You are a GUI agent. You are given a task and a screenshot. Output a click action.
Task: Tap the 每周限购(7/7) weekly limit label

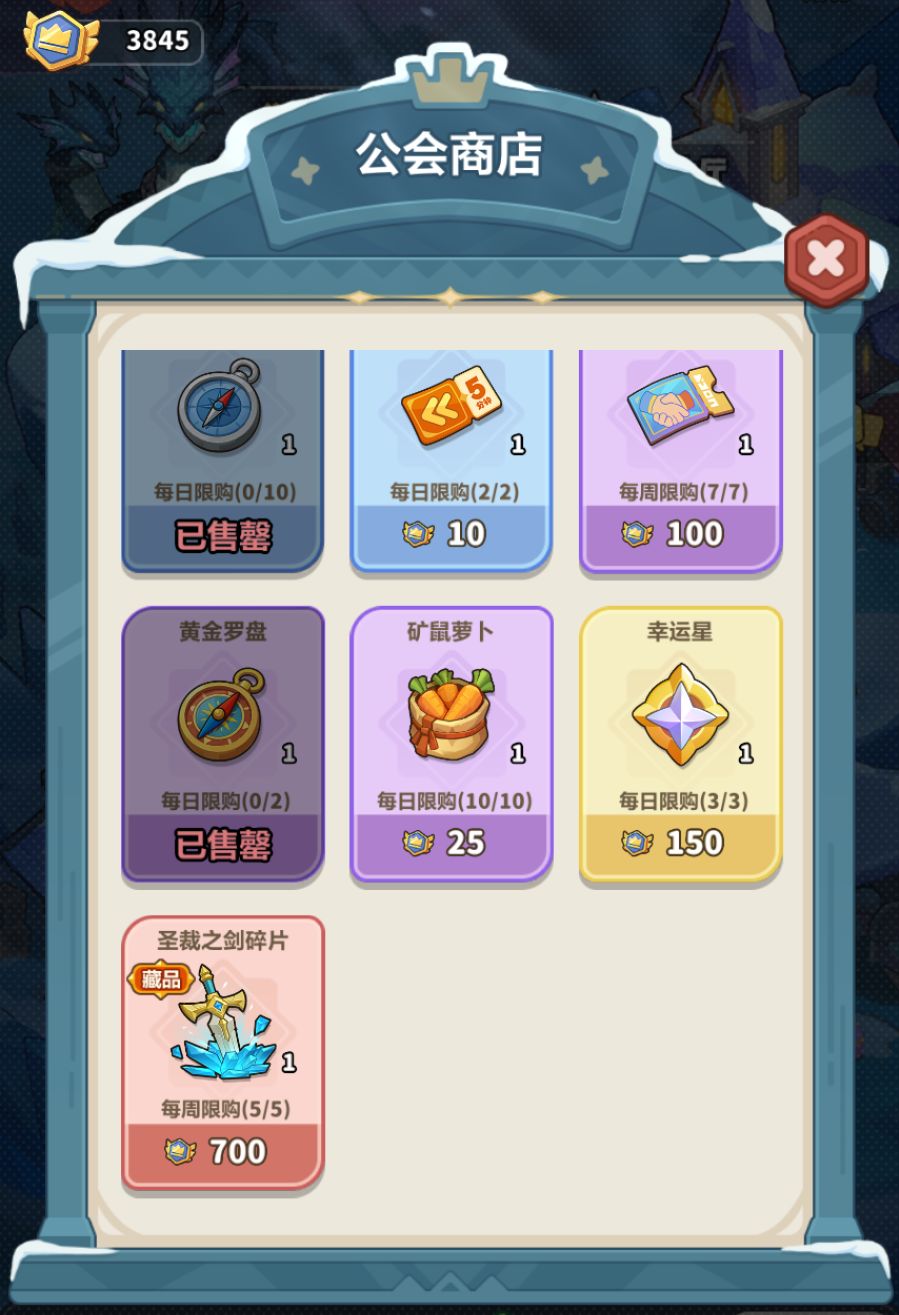click(x=680, y=491)
